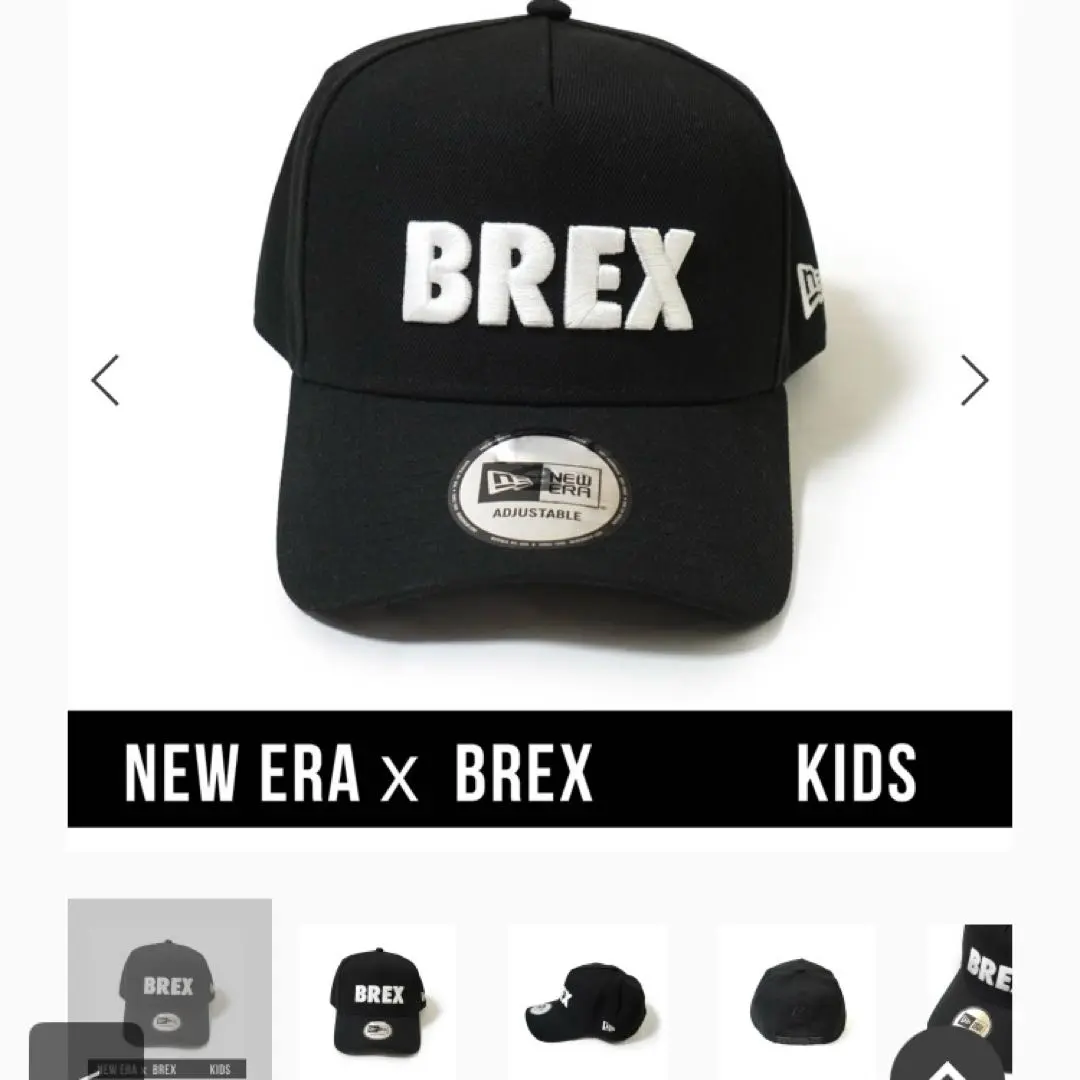Viewport: 1080px width, 1080px height.
Task: Show the side-view cap thumbnail
Action: (587, 1000)
